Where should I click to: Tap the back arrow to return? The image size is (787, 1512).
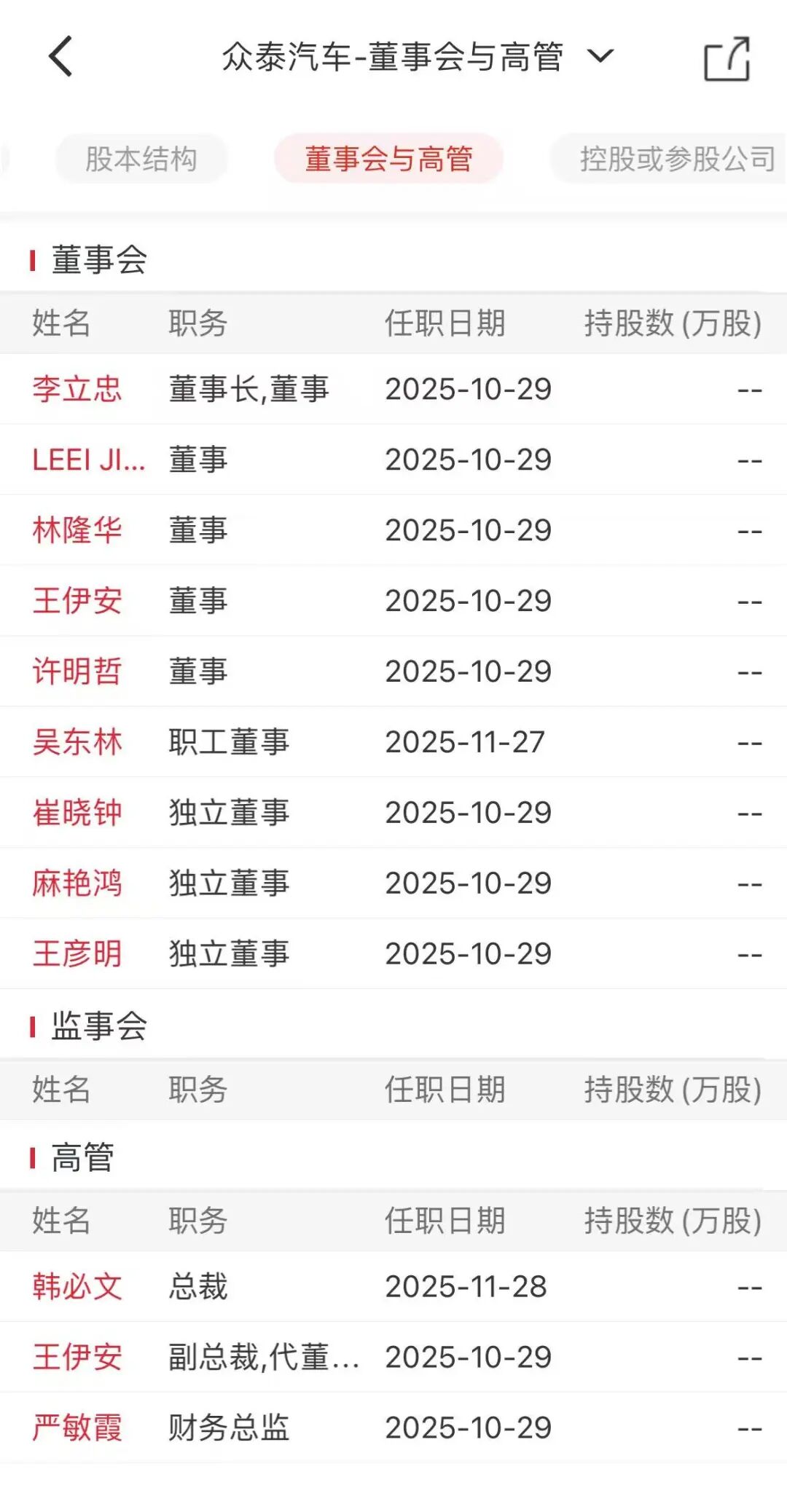[x=61, y=55]
